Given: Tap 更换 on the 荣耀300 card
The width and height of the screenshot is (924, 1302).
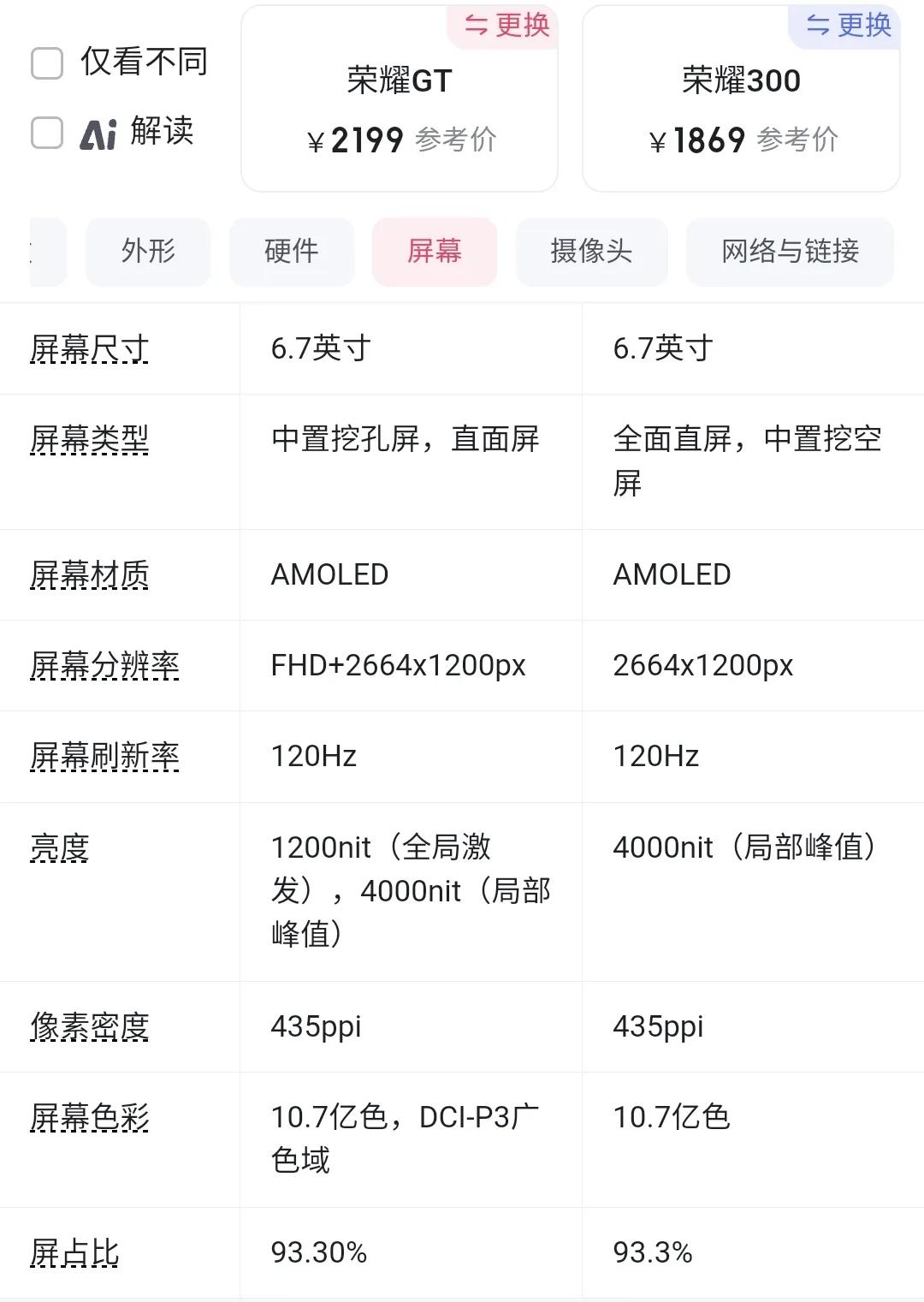Looking at the screenshot, I should [848, 26].
